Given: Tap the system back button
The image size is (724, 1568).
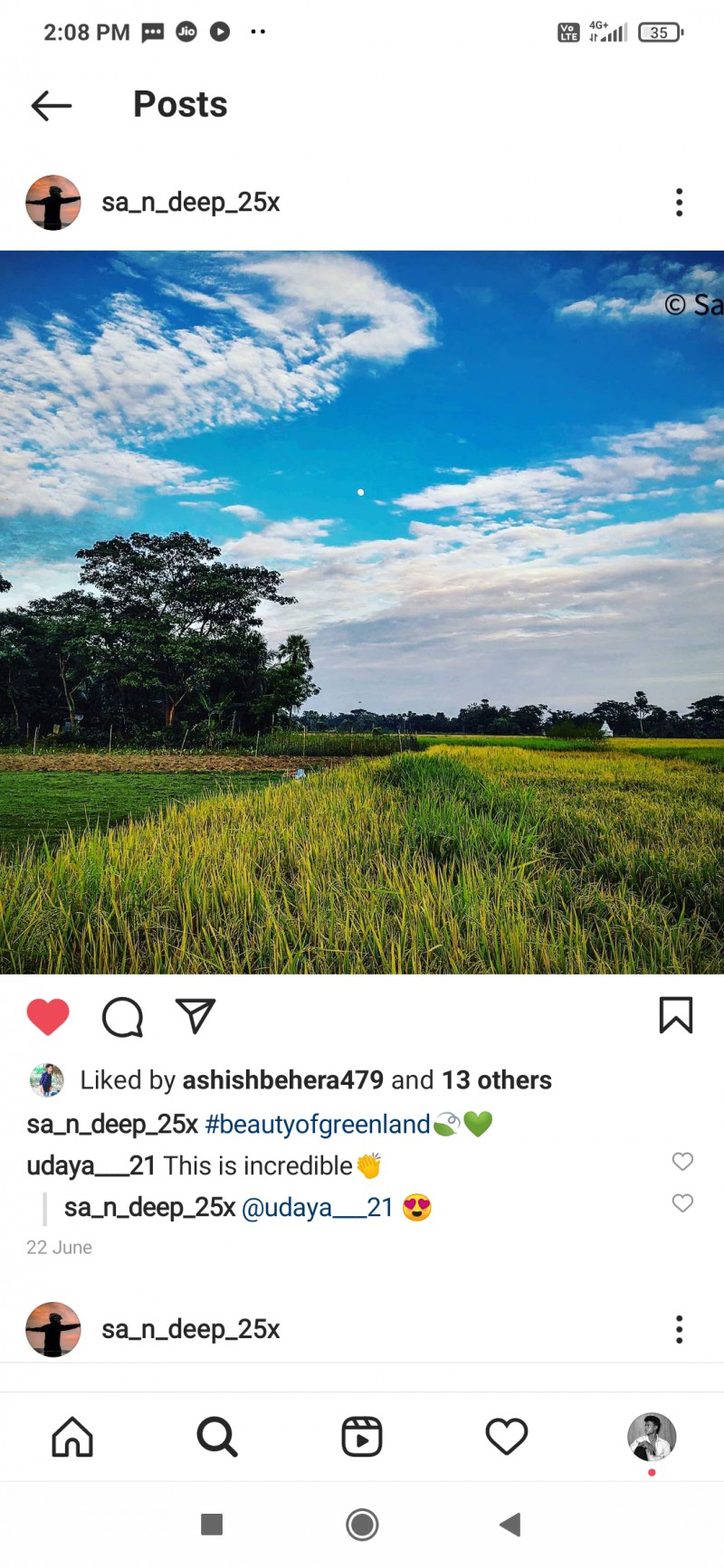Looking at the screenshot, I should pyautogui.click(x=510, y=1525).
